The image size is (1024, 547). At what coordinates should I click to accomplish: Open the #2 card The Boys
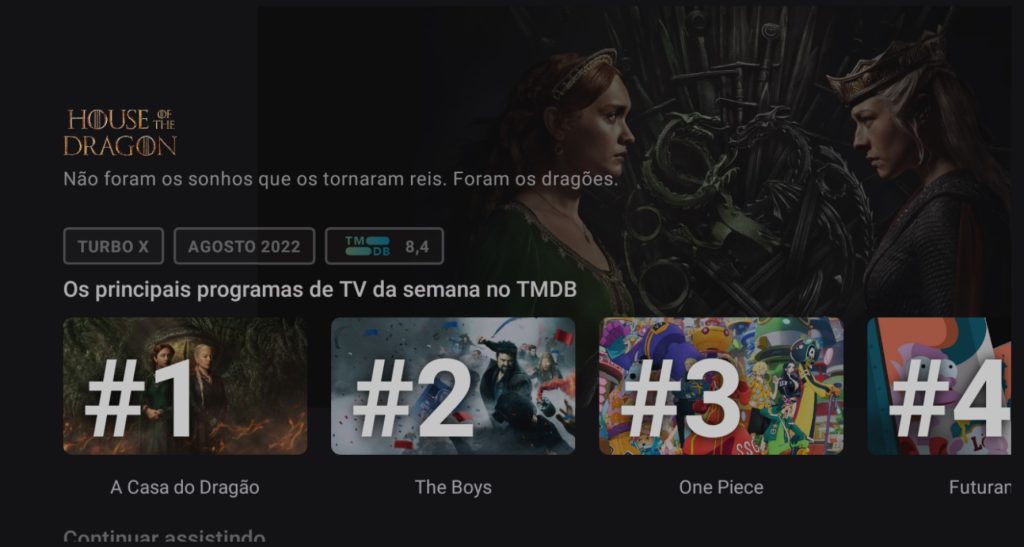tap(453, 386)
